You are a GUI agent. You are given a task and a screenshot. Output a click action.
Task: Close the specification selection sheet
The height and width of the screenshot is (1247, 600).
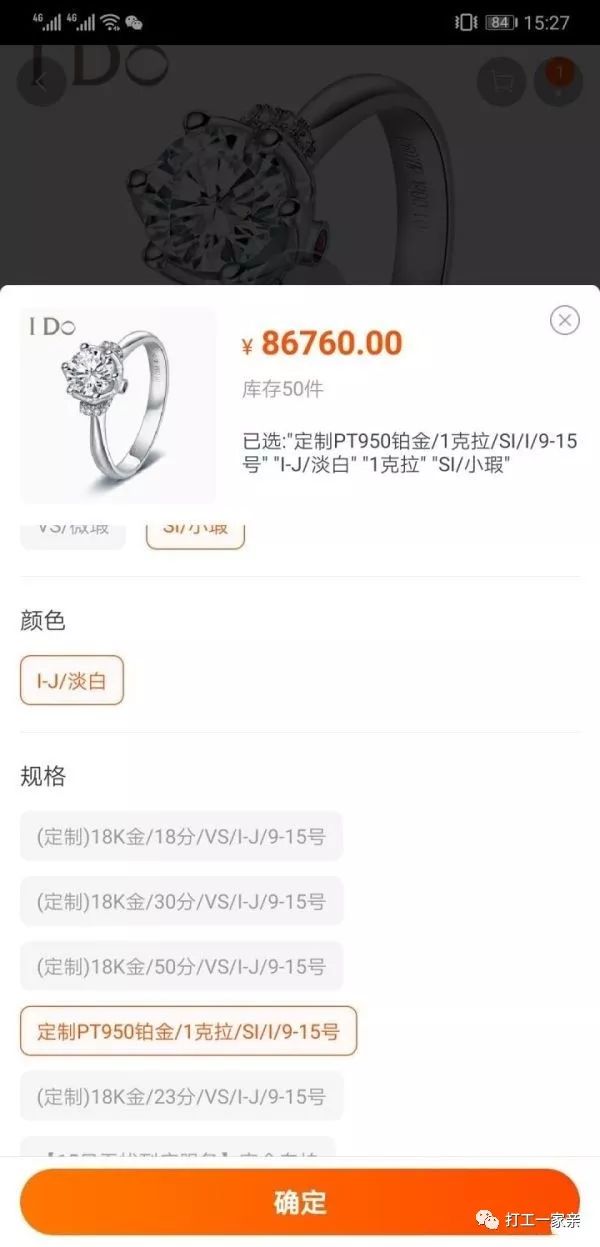(x=565, y=320)
